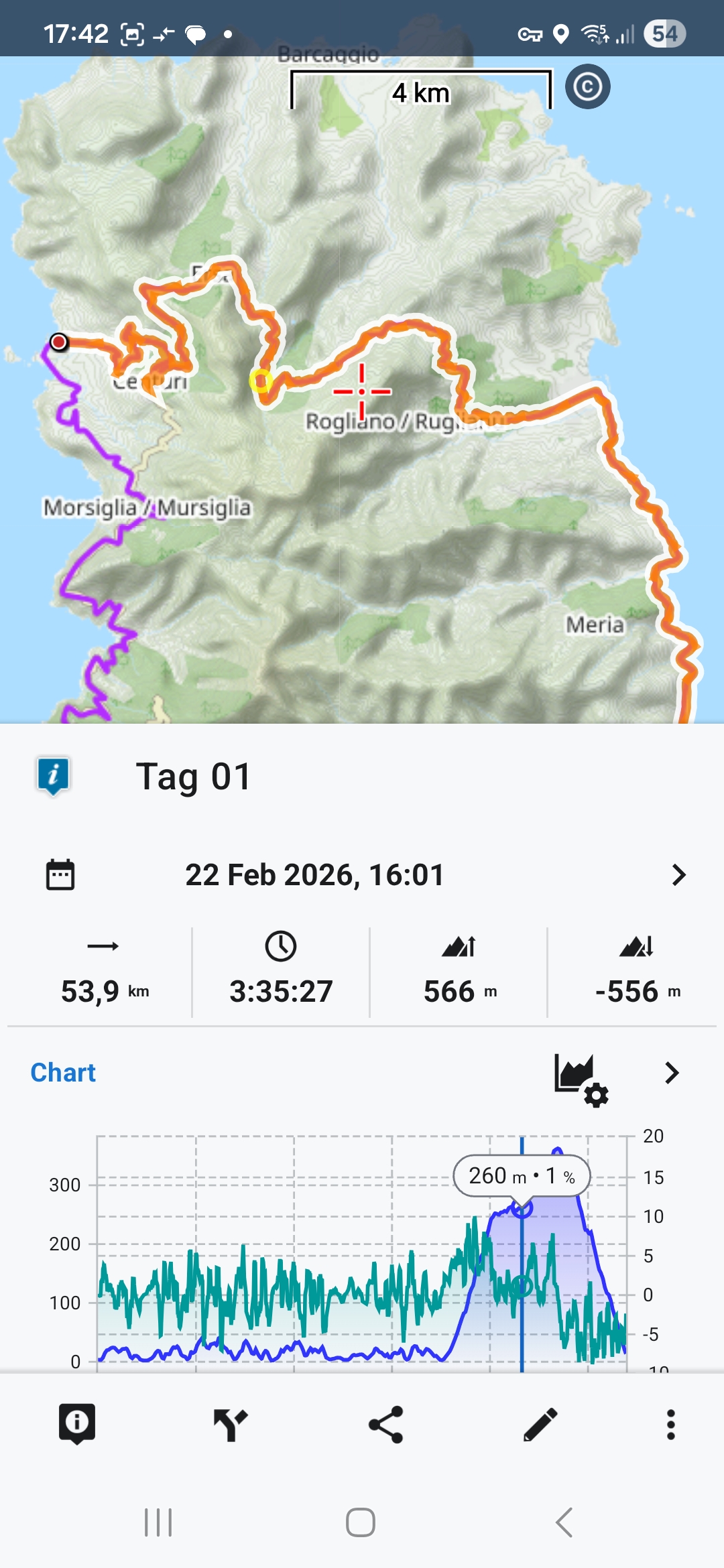The image size is (724, 1568).
Task: Open the three-dot overflow menu
Action: [x=670, y=1424]
